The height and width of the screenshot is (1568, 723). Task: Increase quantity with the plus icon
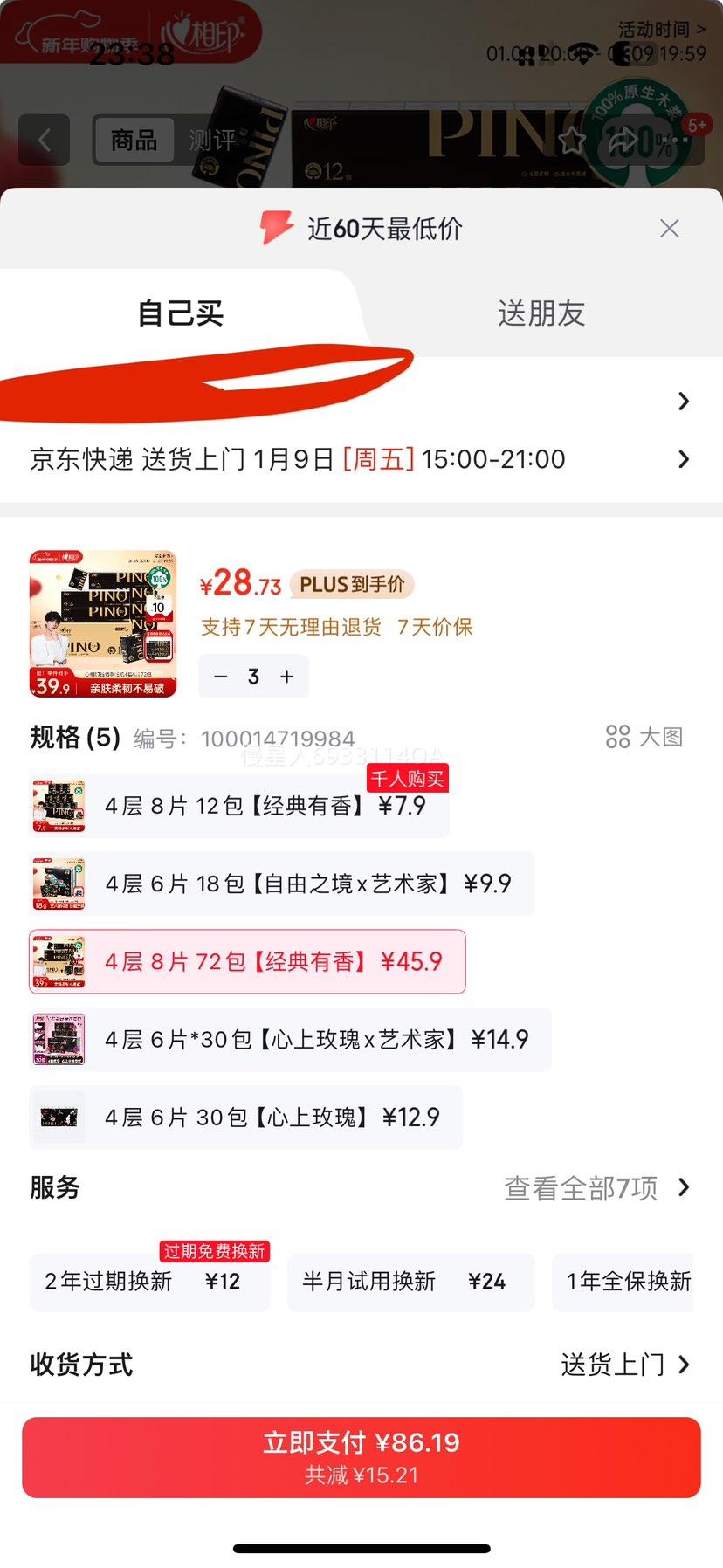tap(286, 676)
